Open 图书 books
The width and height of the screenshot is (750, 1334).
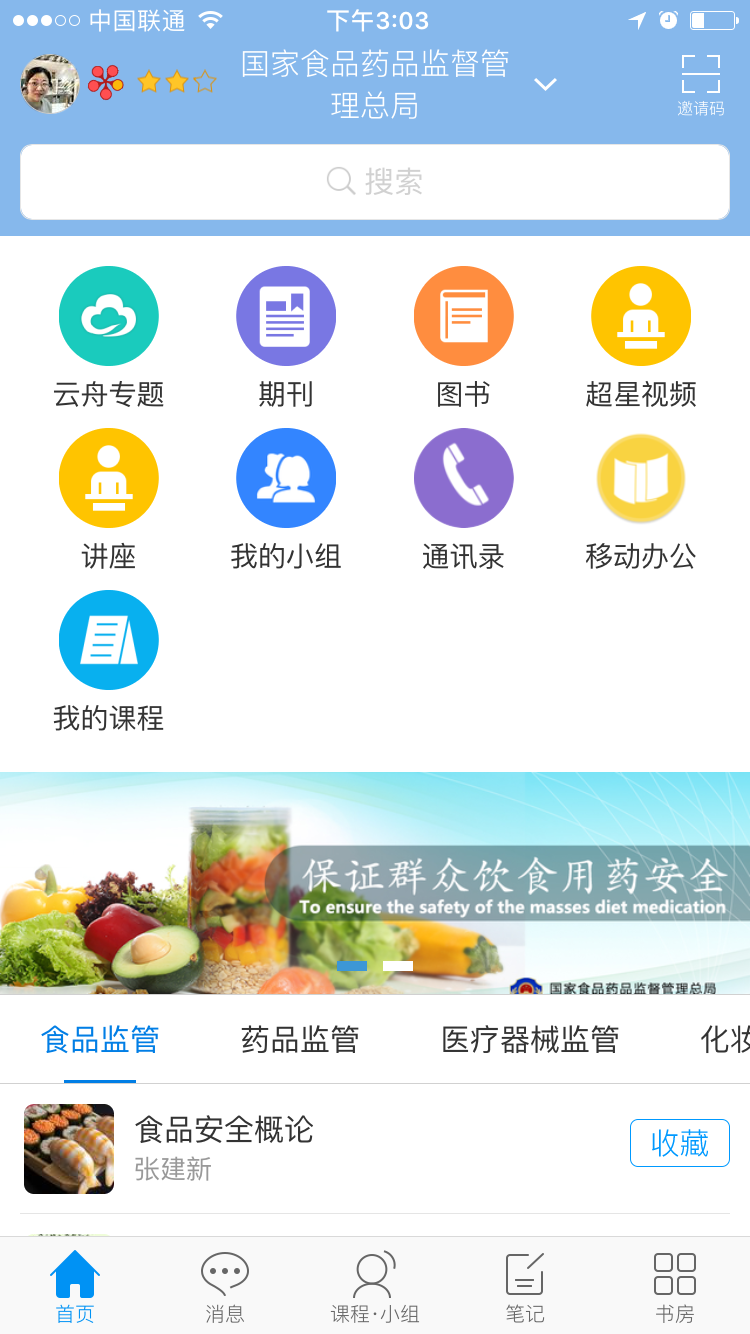(463, 317)
